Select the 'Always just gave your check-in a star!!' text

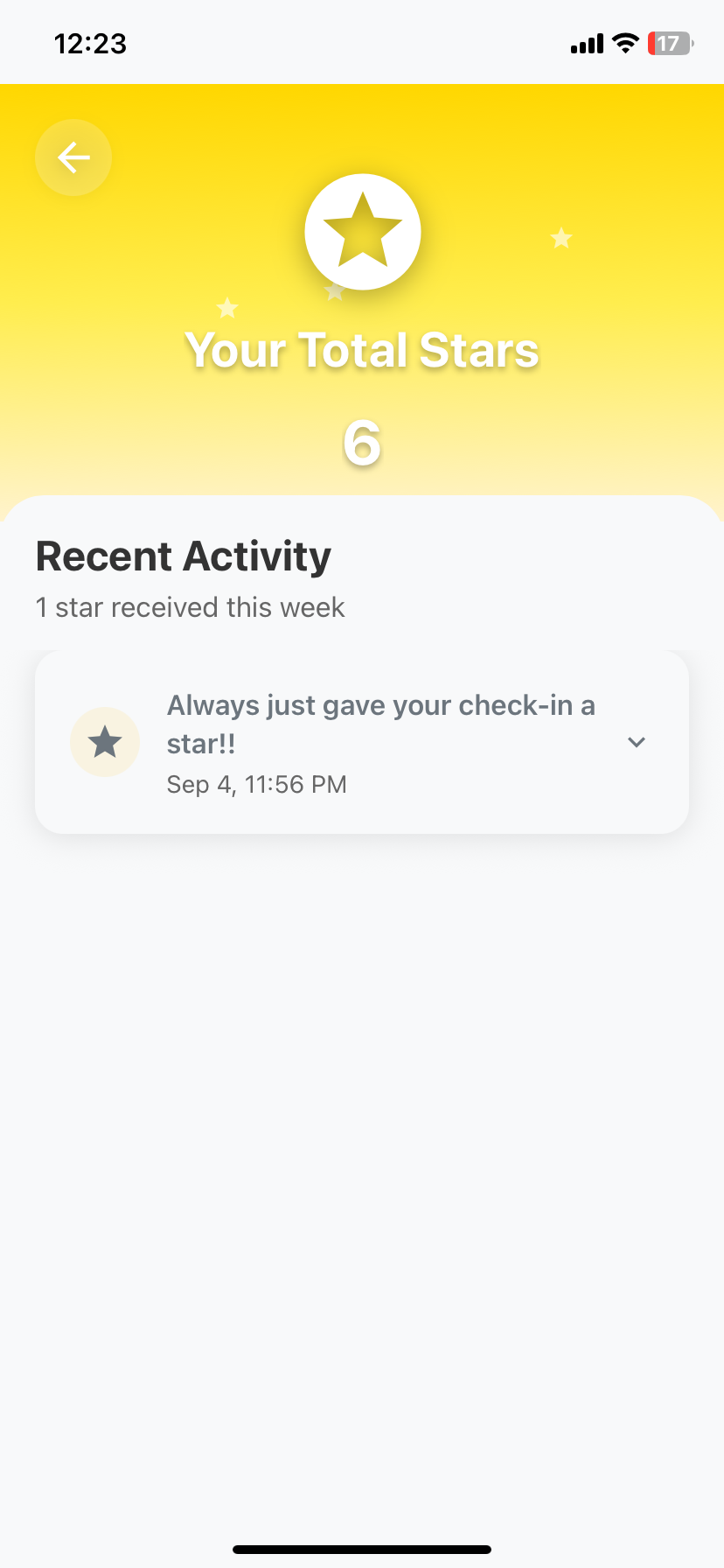(x=381, y=723)
